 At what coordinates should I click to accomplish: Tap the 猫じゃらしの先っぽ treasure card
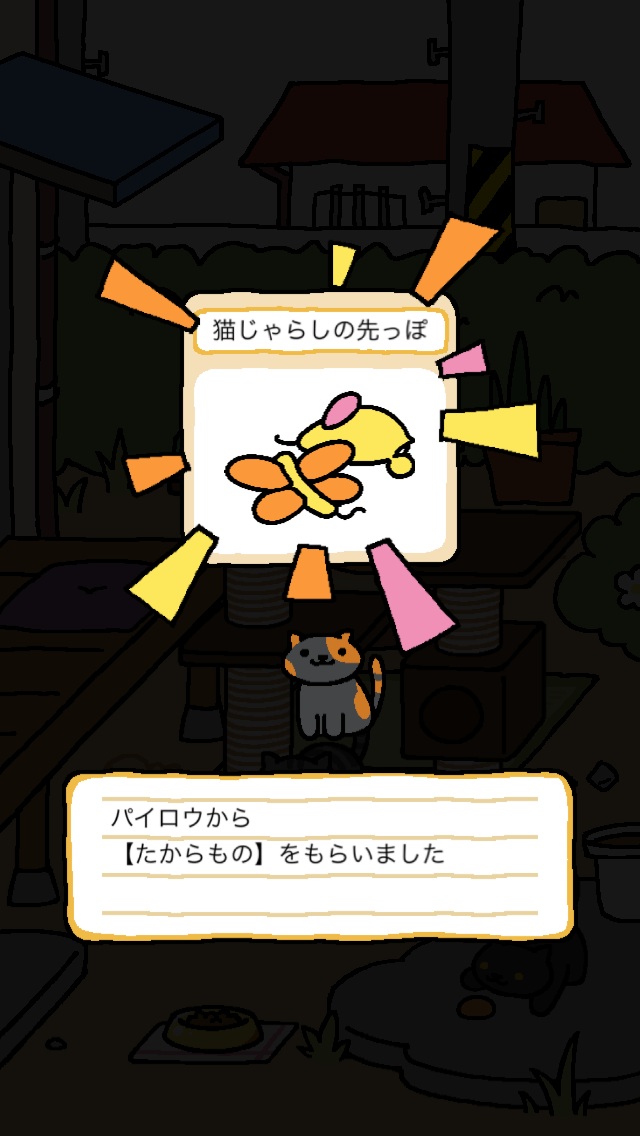[x=320, y=427]
